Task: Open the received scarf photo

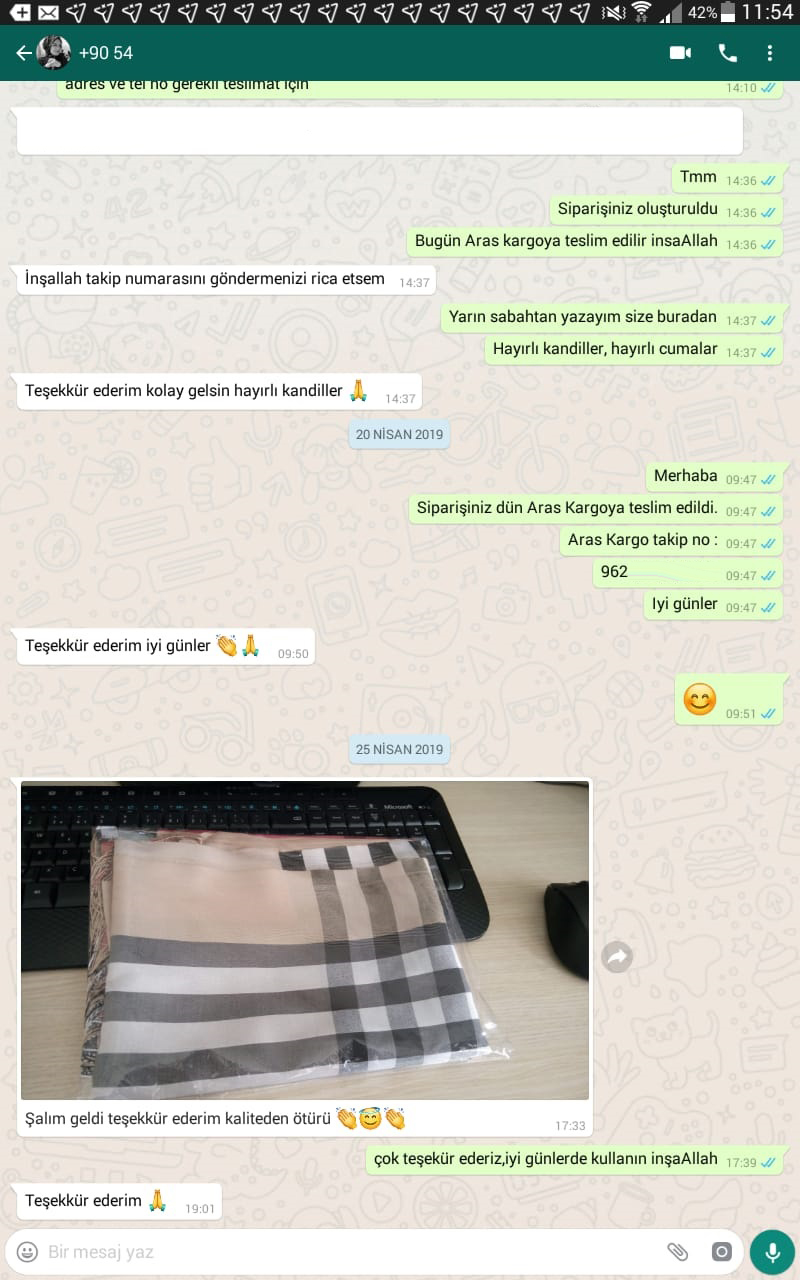Action: (305, 940)
